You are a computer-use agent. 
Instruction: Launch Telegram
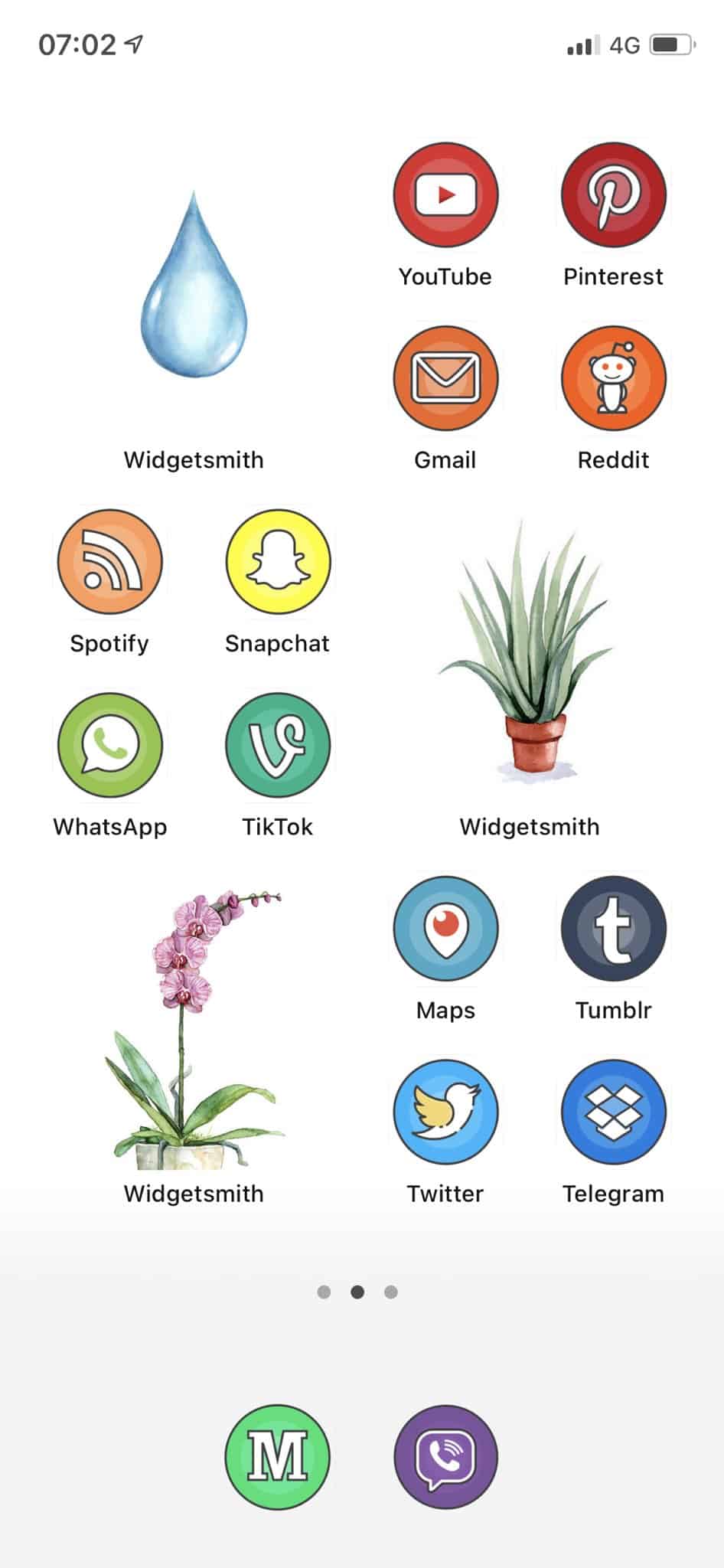point(614,1112)
